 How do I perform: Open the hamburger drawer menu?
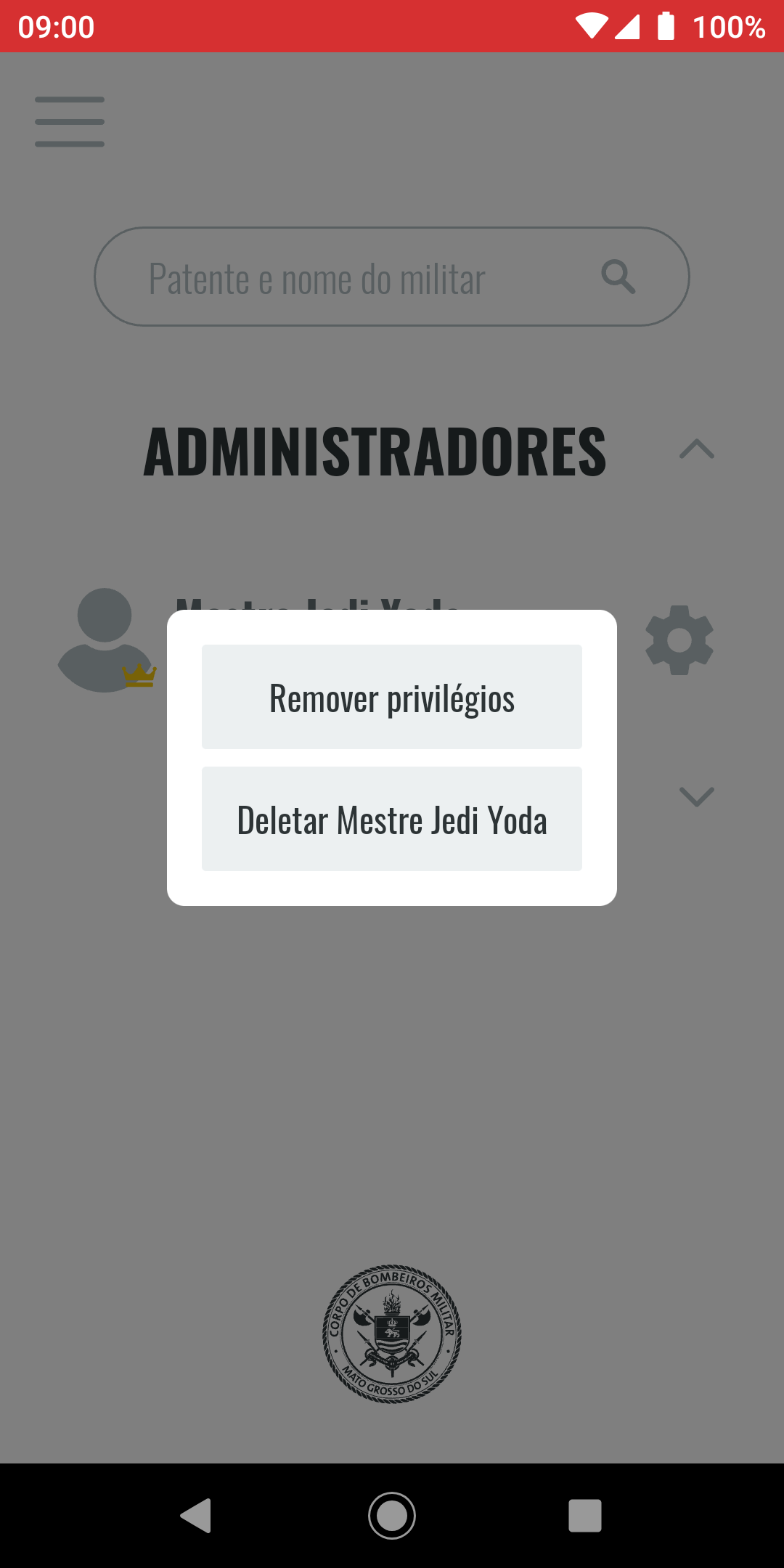[70, 122]
